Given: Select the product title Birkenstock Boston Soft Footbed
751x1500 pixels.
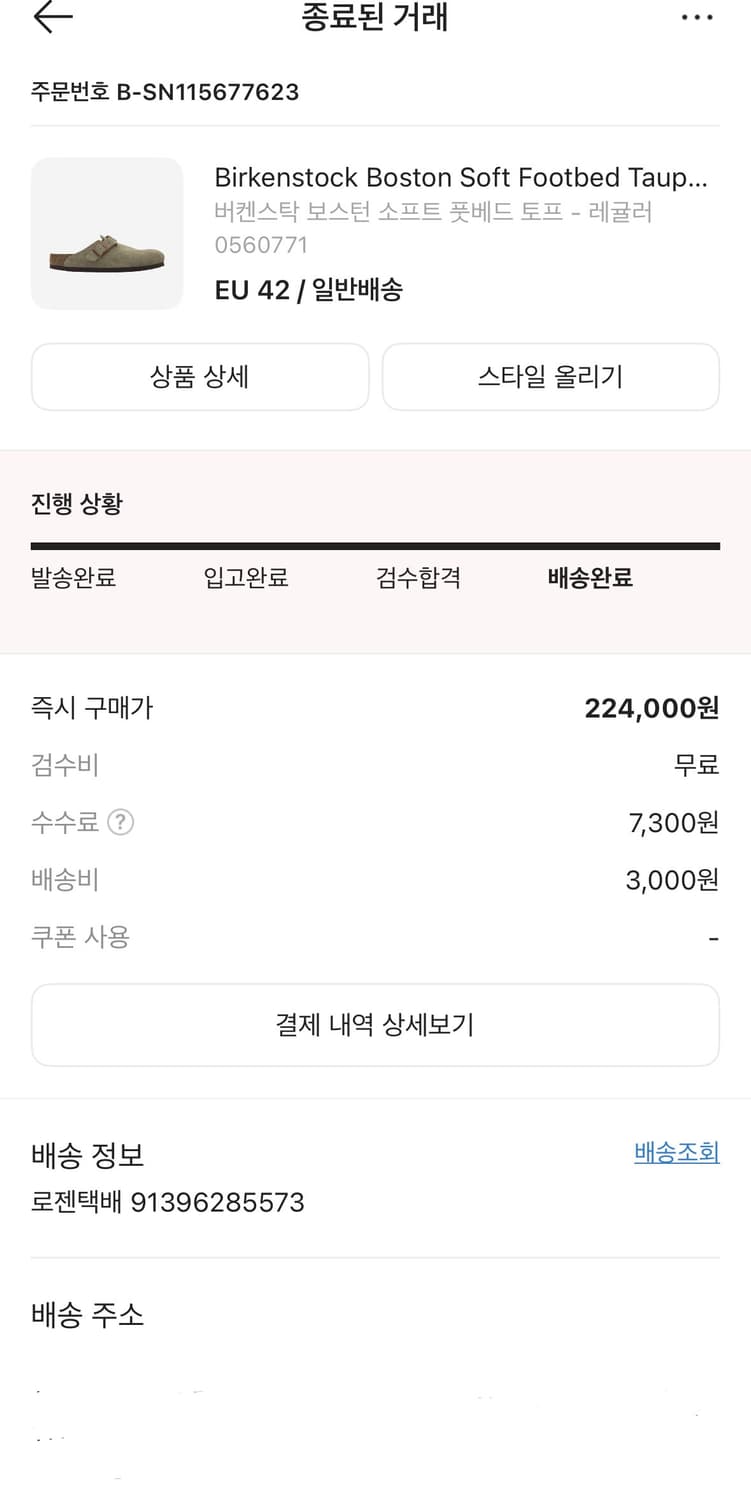Looking at the screenshot, I should (460, 177).
